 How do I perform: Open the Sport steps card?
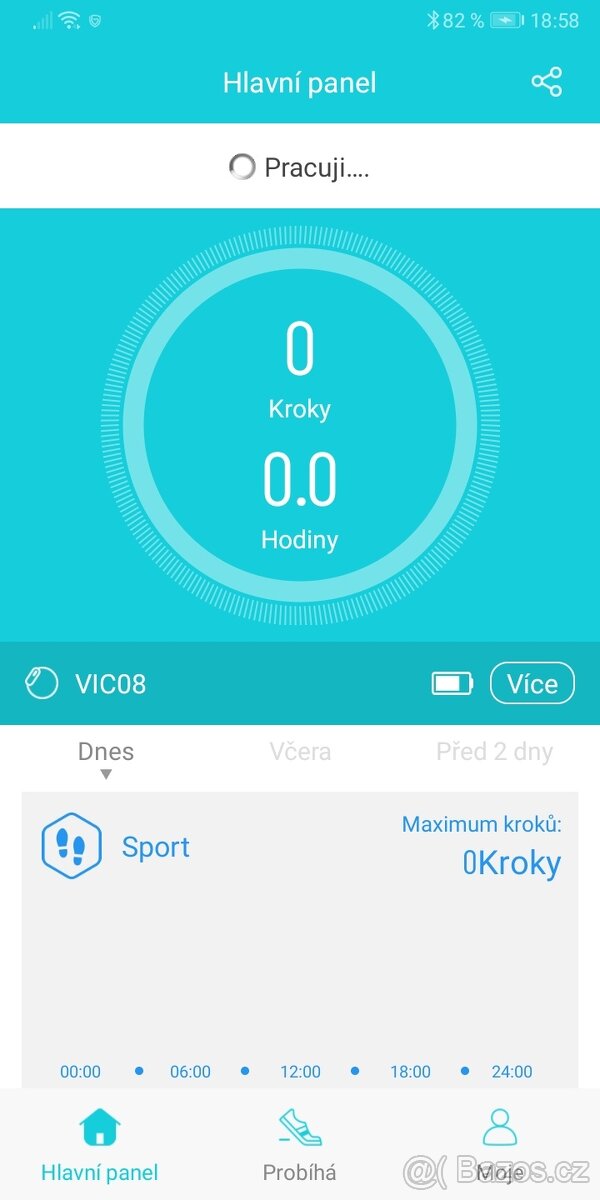(156, 847)
